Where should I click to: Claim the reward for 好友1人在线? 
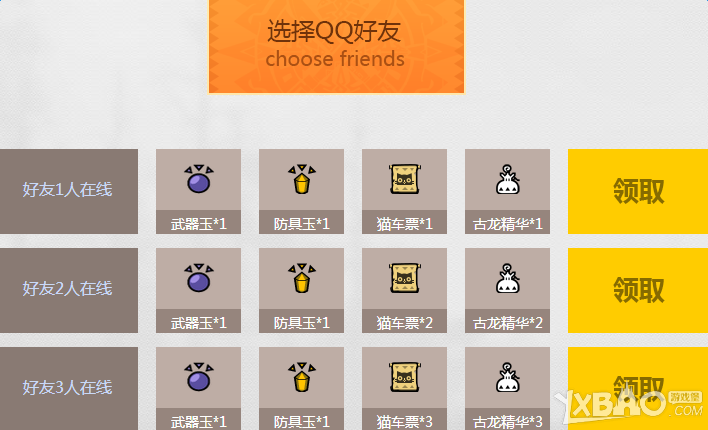point(637,191)
